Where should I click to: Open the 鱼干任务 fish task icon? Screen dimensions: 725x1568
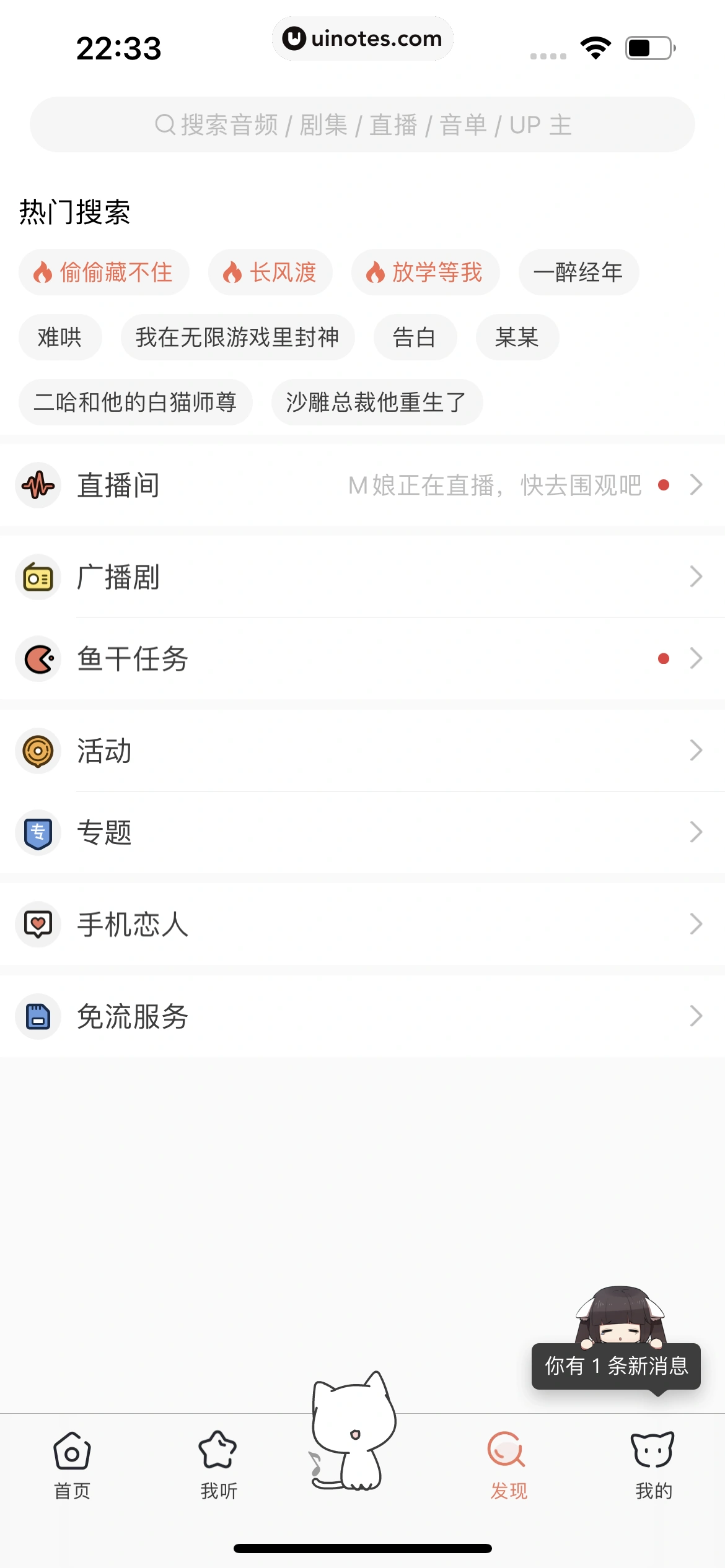[x=38, y=659]
